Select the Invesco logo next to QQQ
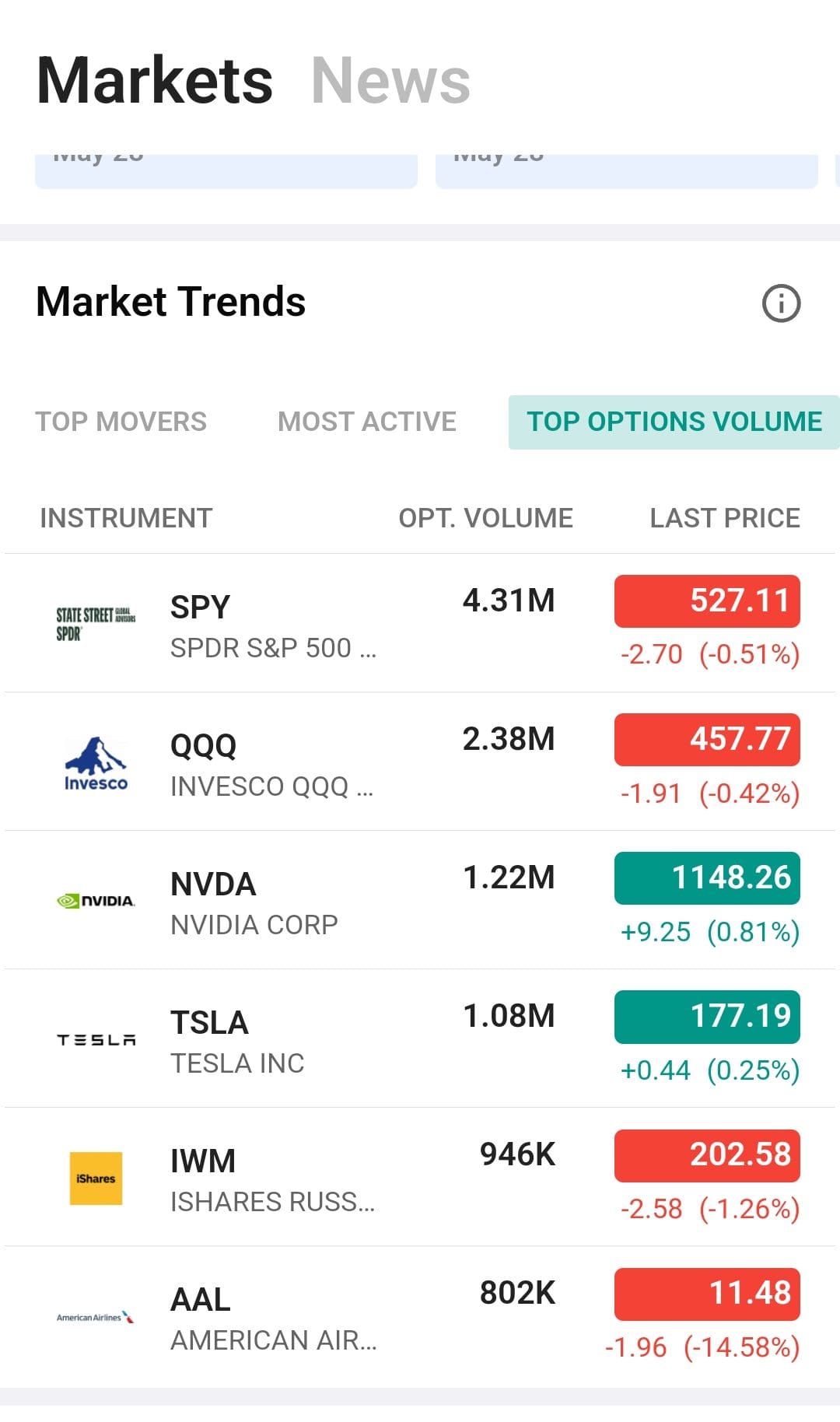The height and width of the screenshot is (1422, 840). click(x=95, y=761)
